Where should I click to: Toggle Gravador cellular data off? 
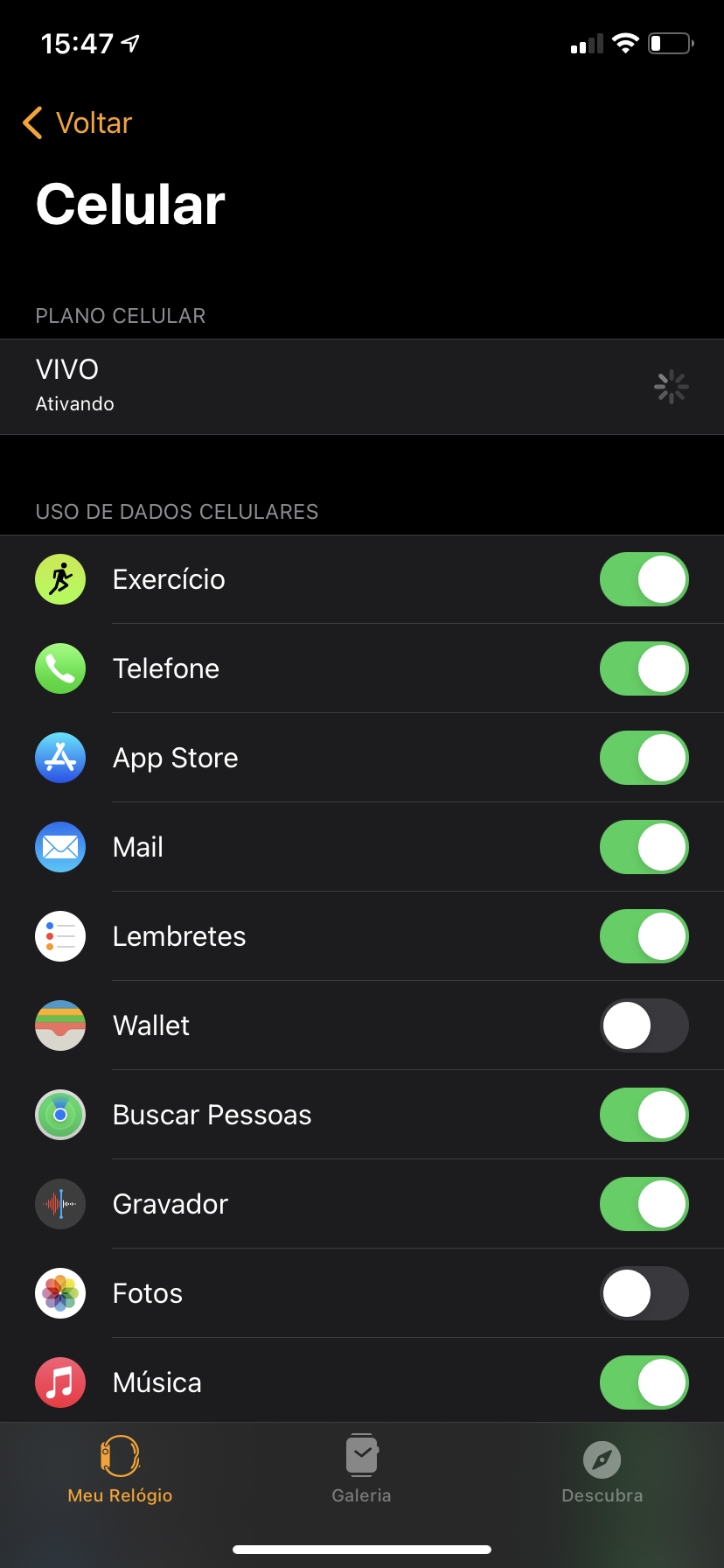tap(644, 1204)
